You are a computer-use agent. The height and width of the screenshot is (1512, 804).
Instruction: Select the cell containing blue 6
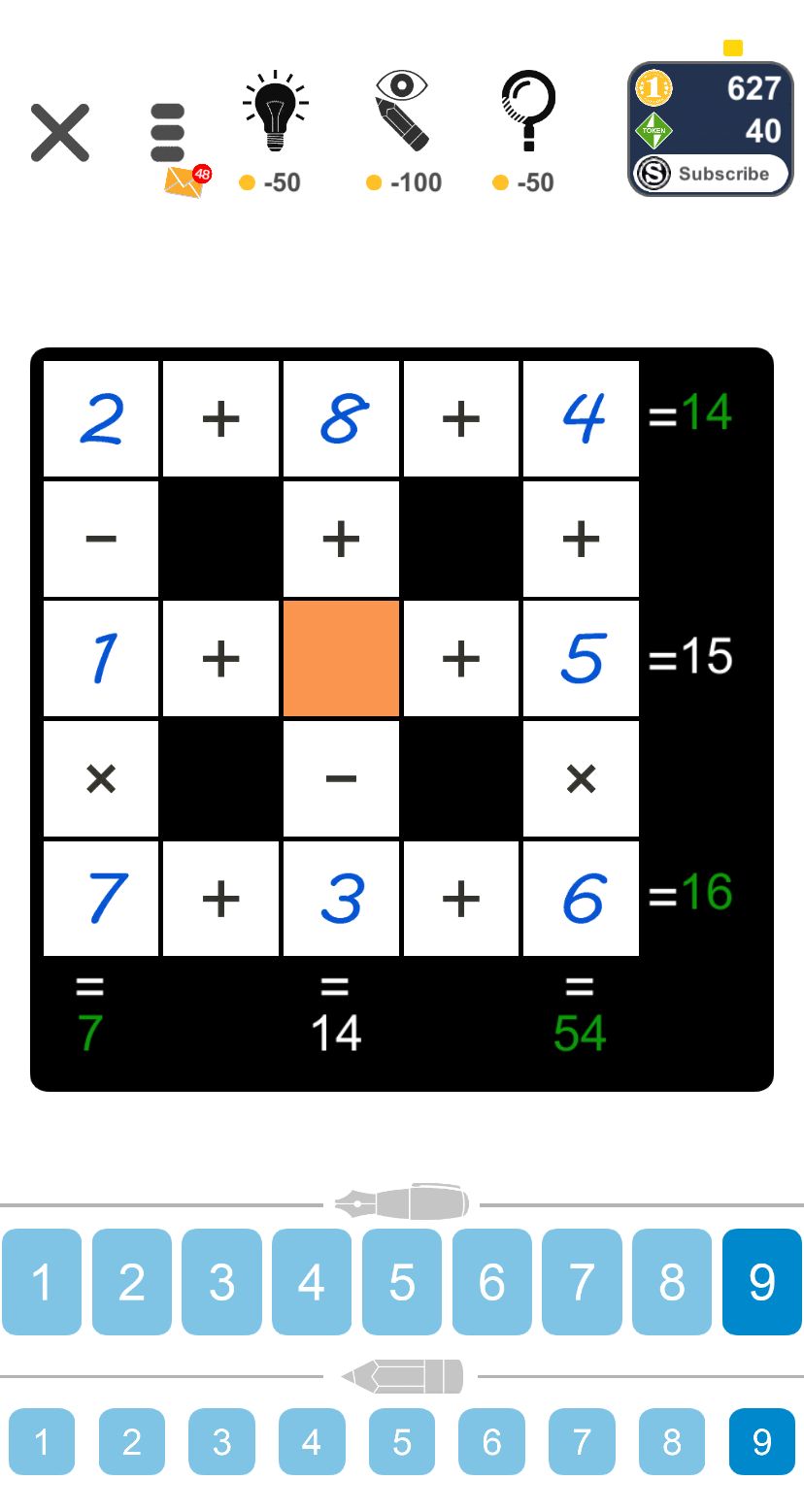[x=581, y=898]
